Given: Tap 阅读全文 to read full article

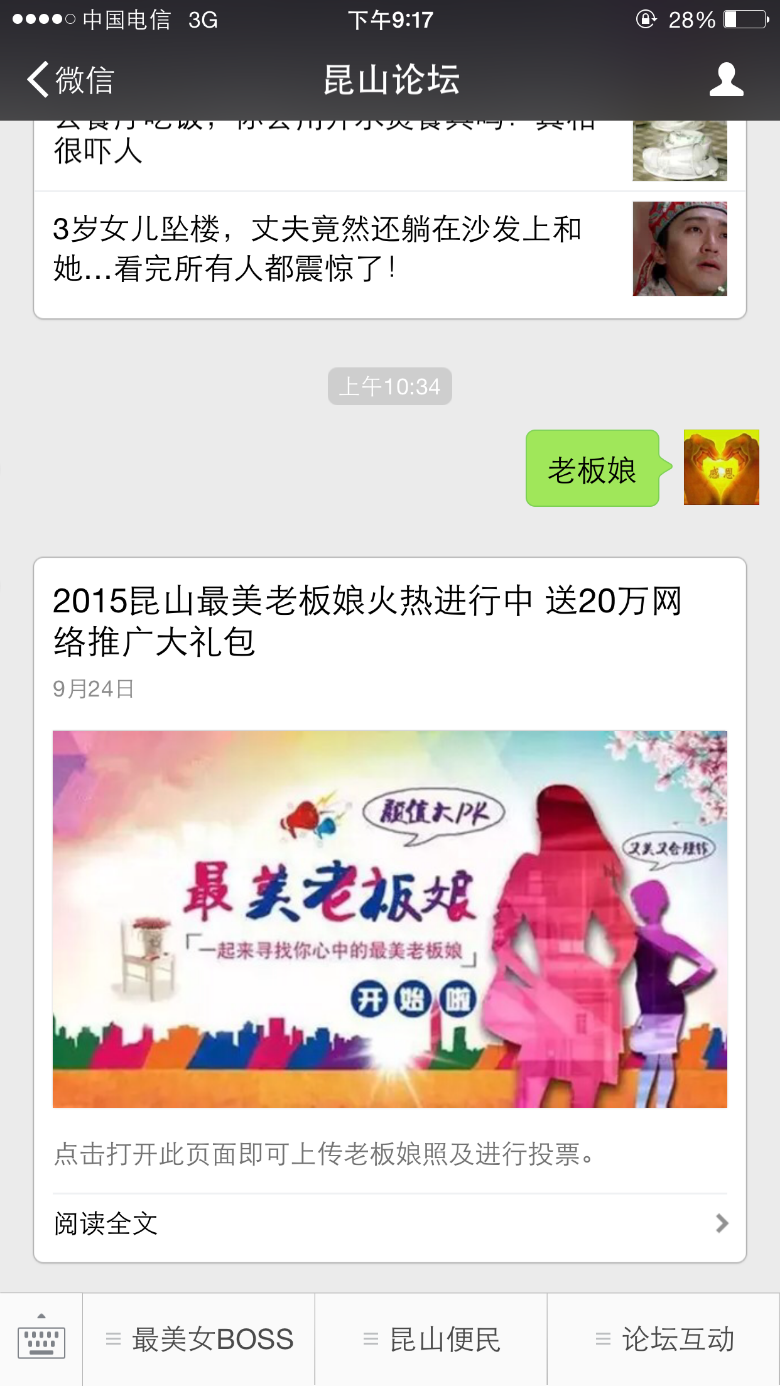Looking at the screenshot, I should [390, 1223].
